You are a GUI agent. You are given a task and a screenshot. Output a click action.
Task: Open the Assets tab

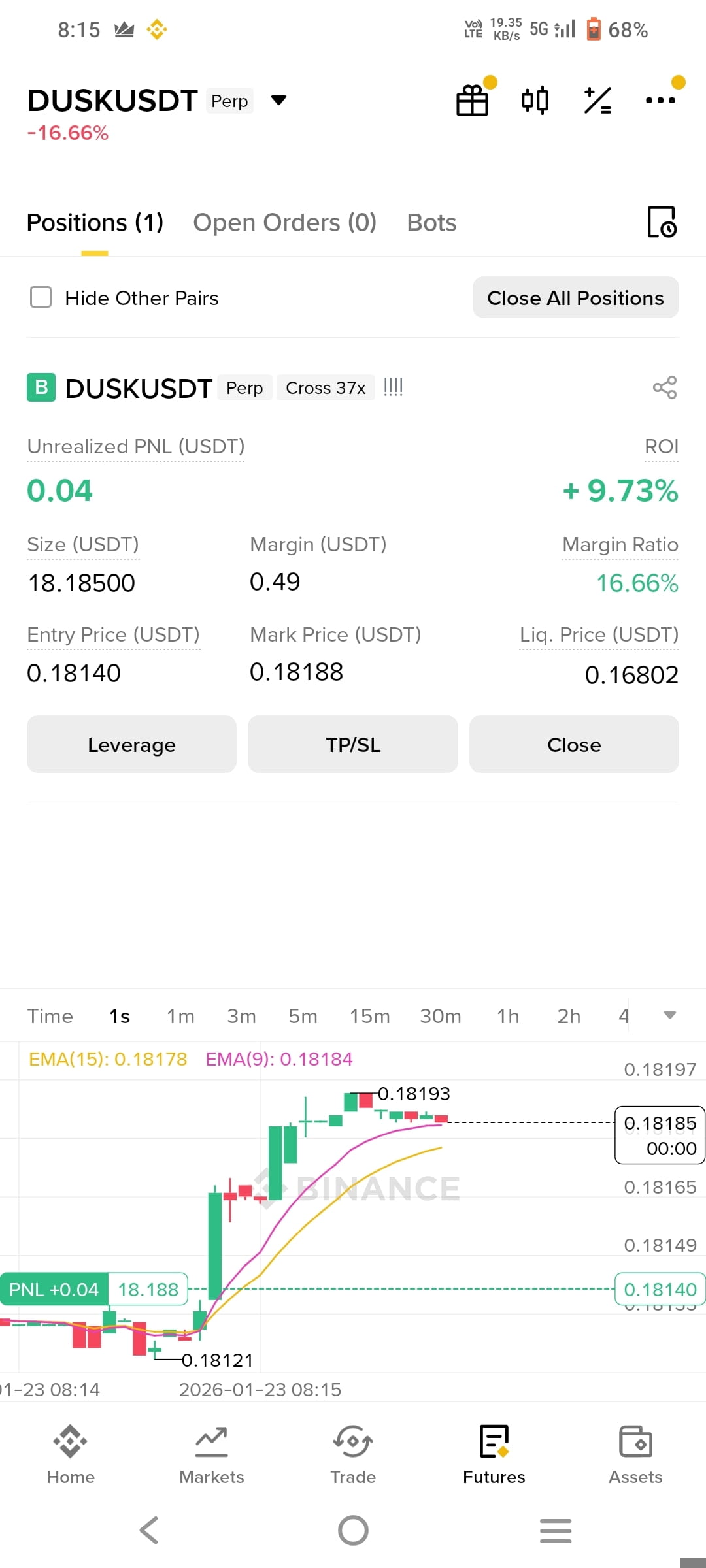click(635, 1454)
